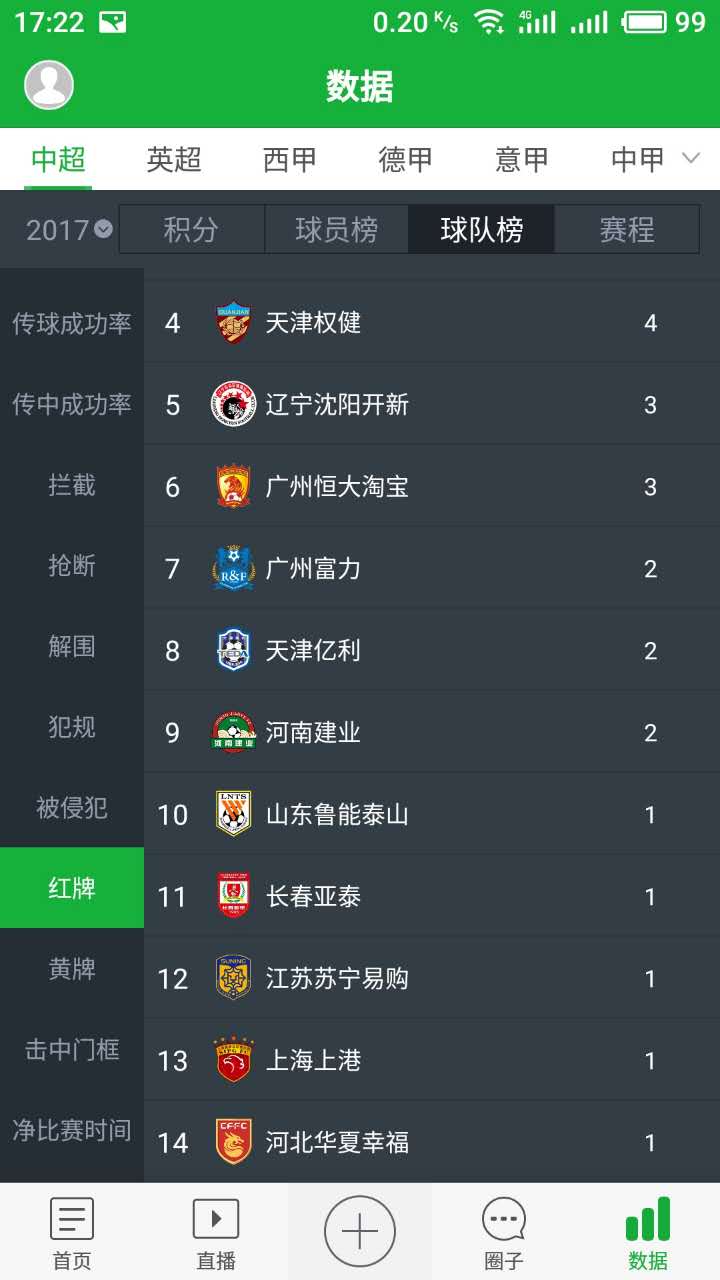Tap the 广州恒大淘宝 team badge
Image resolution: width=720 pixels, height=1280 pixels.
coord(233,486)
